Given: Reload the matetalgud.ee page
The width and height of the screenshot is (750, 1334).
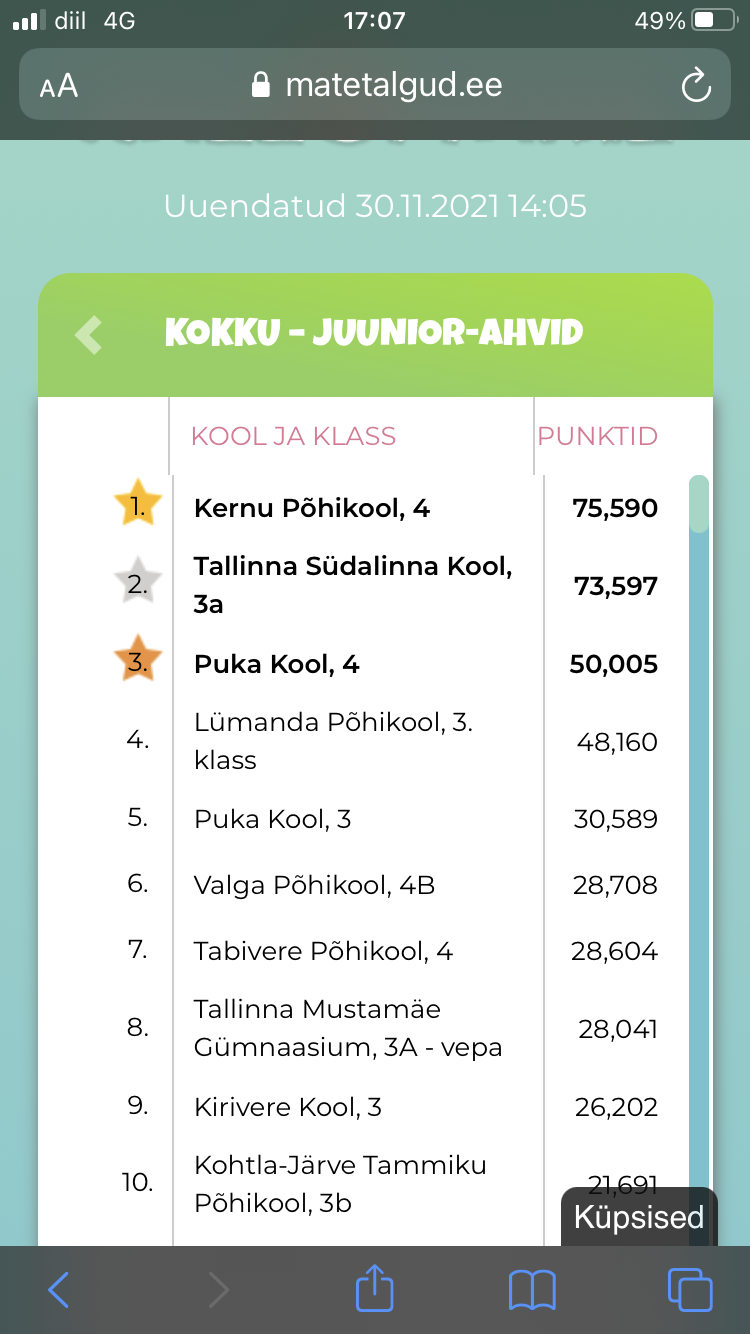Looking at the screenshot, I should tap(695, 85).
